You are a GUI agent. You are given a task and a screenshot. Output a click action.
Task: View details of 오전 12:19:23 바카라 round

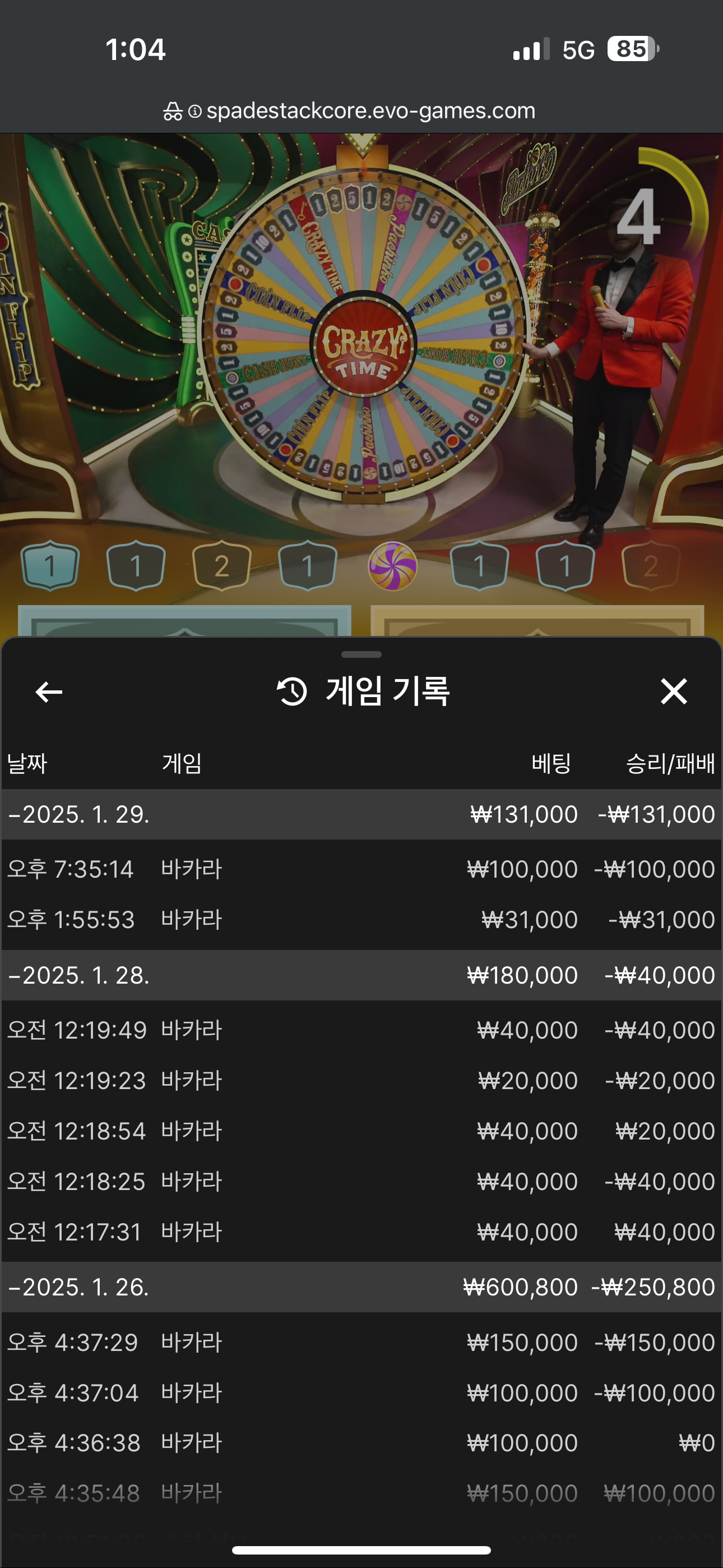[361, 1081]
